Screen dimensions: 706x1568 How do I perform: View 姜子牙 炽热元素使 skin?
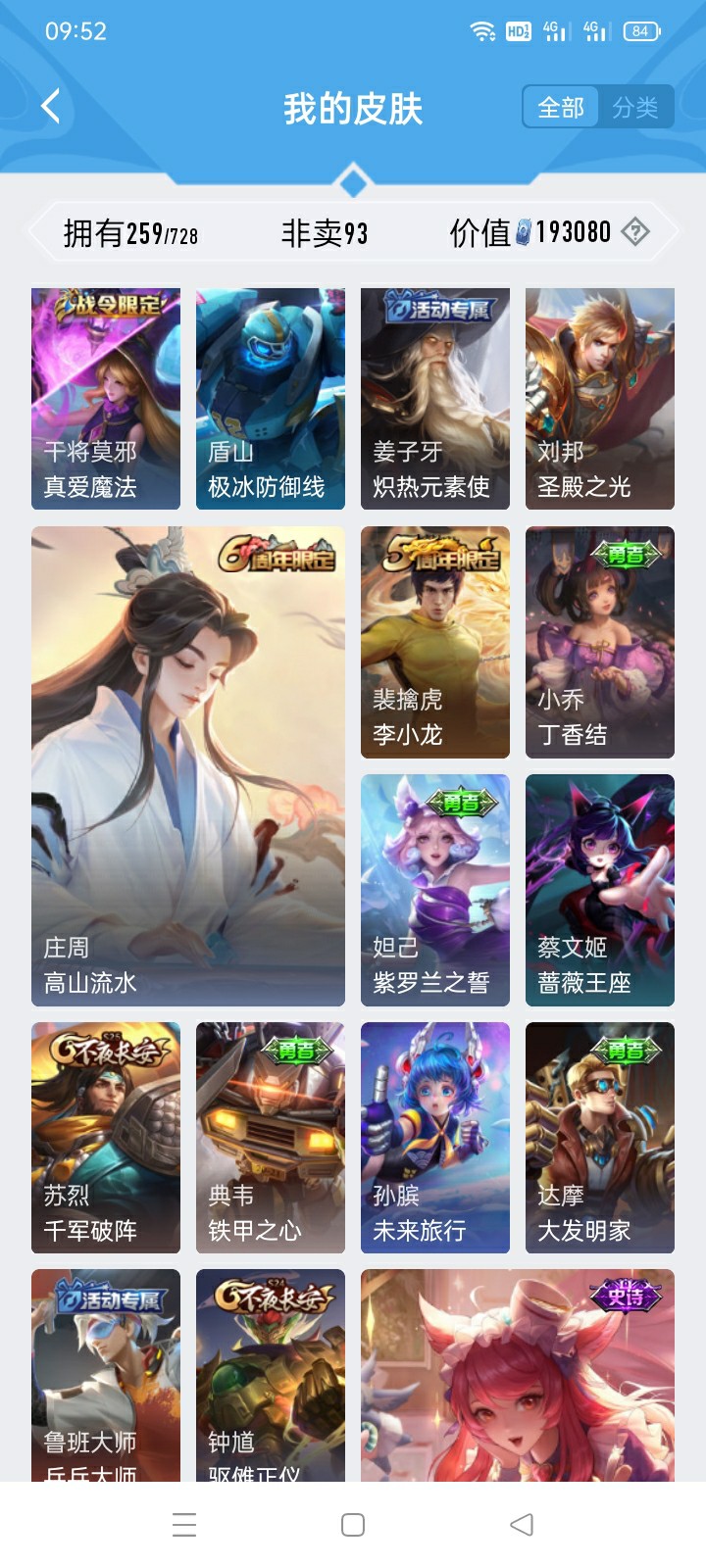(435, 399)
